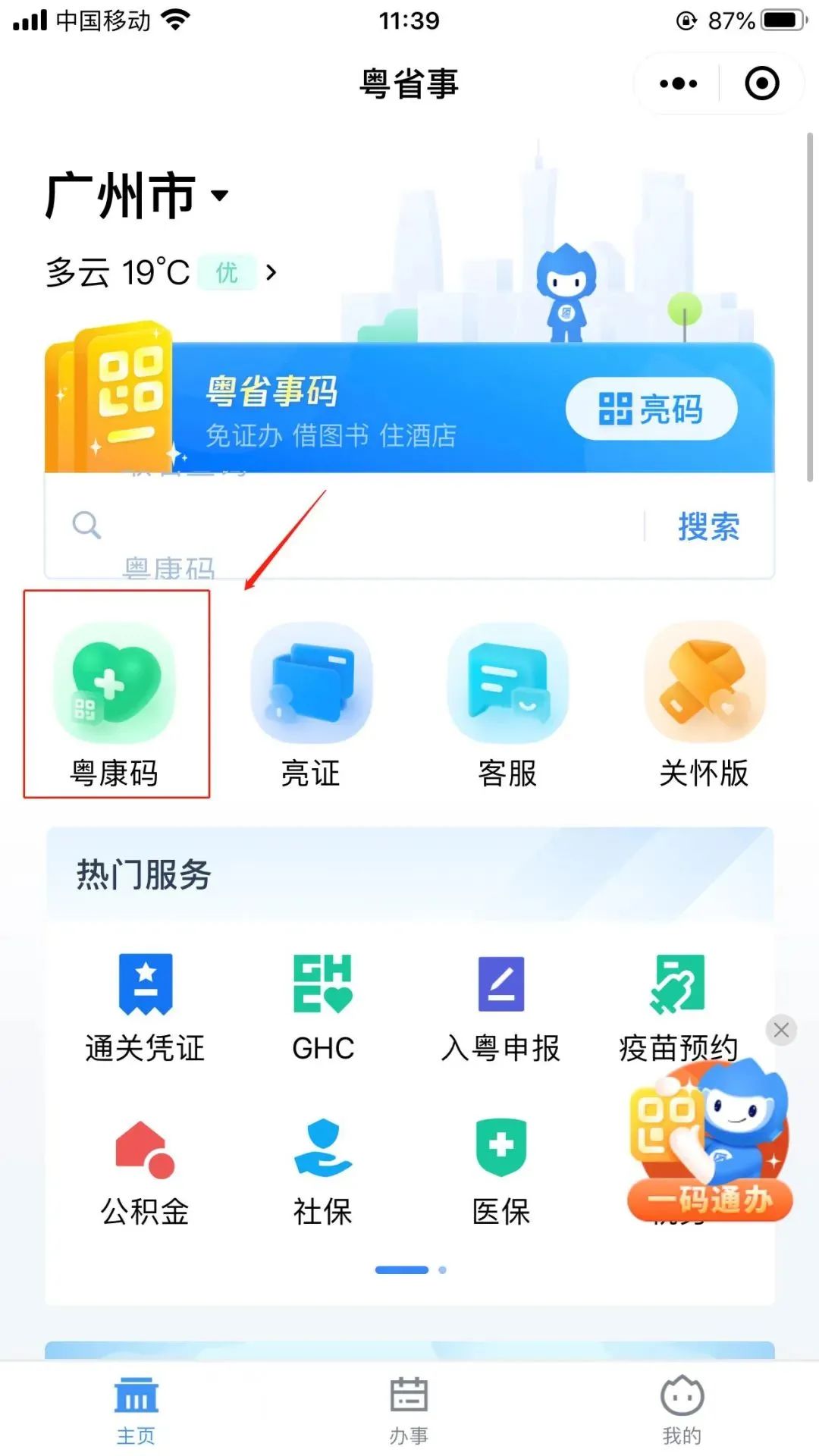Close the mini program via circle icon
The image size is (819, 1456).
pos(761,83)
